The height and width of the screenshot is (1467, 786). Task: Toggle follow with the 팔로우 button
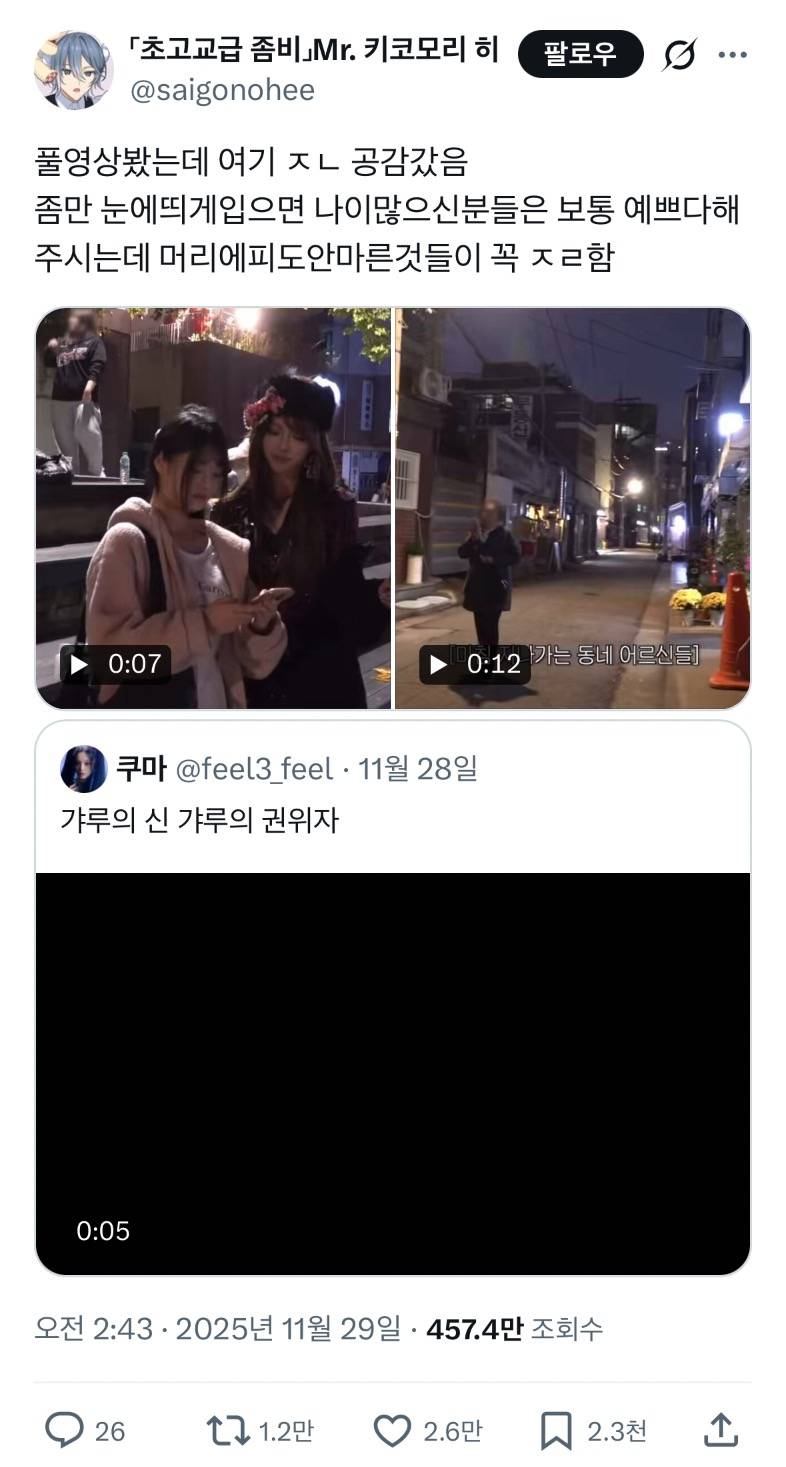click(580, 57)
